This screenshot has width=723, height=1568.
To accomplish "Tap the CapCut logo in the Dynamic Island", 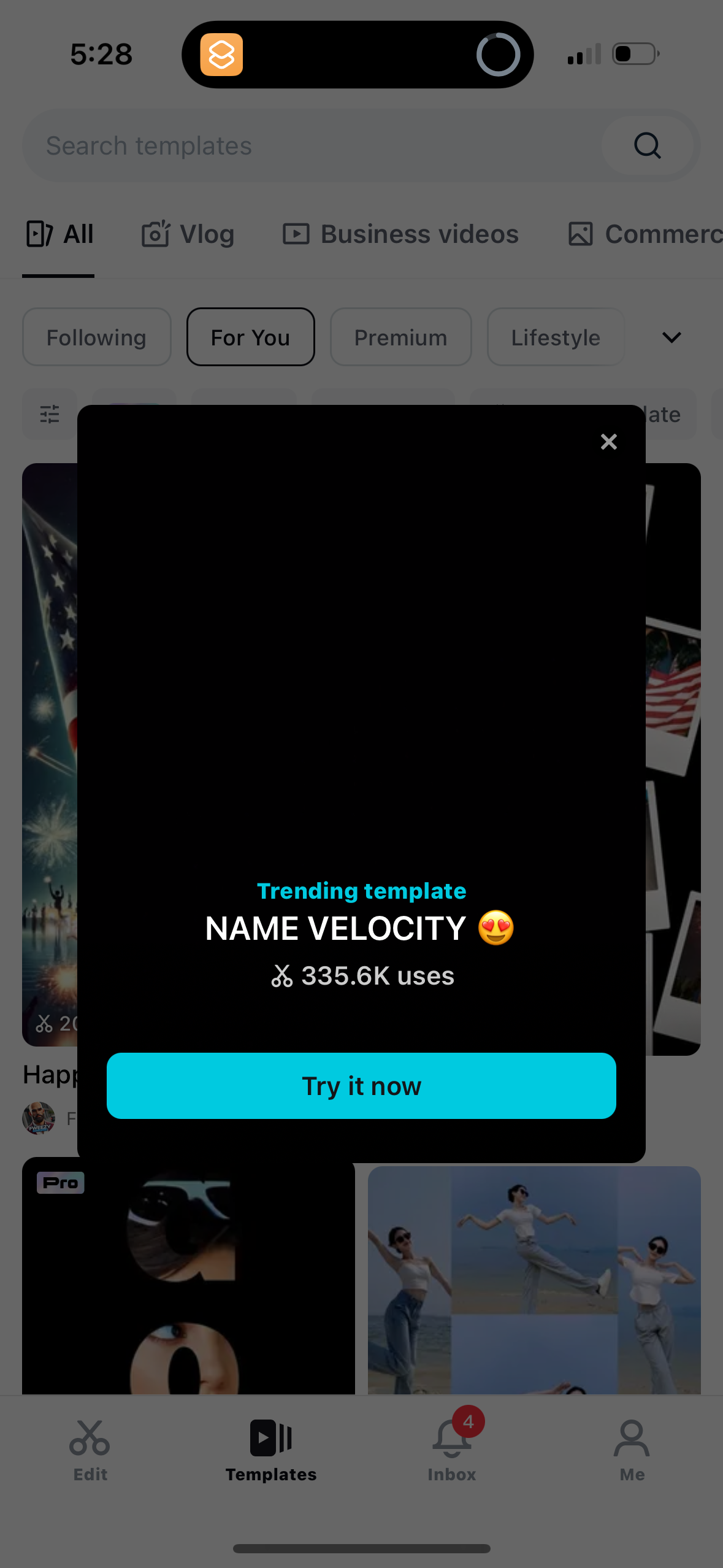I will click(x=222, y=54).
